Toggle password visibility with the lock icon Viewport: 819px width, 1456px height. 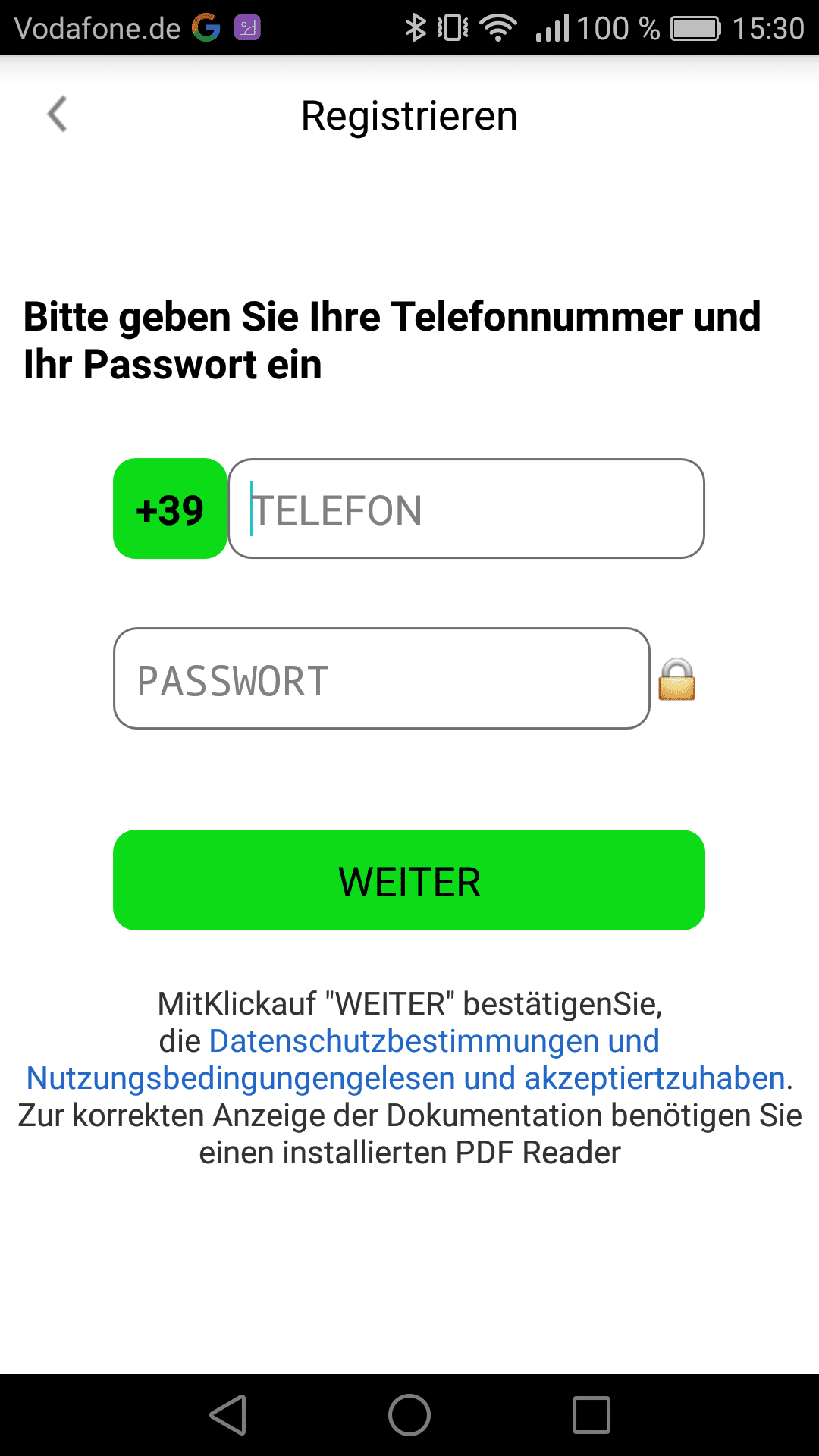(676, 679)
